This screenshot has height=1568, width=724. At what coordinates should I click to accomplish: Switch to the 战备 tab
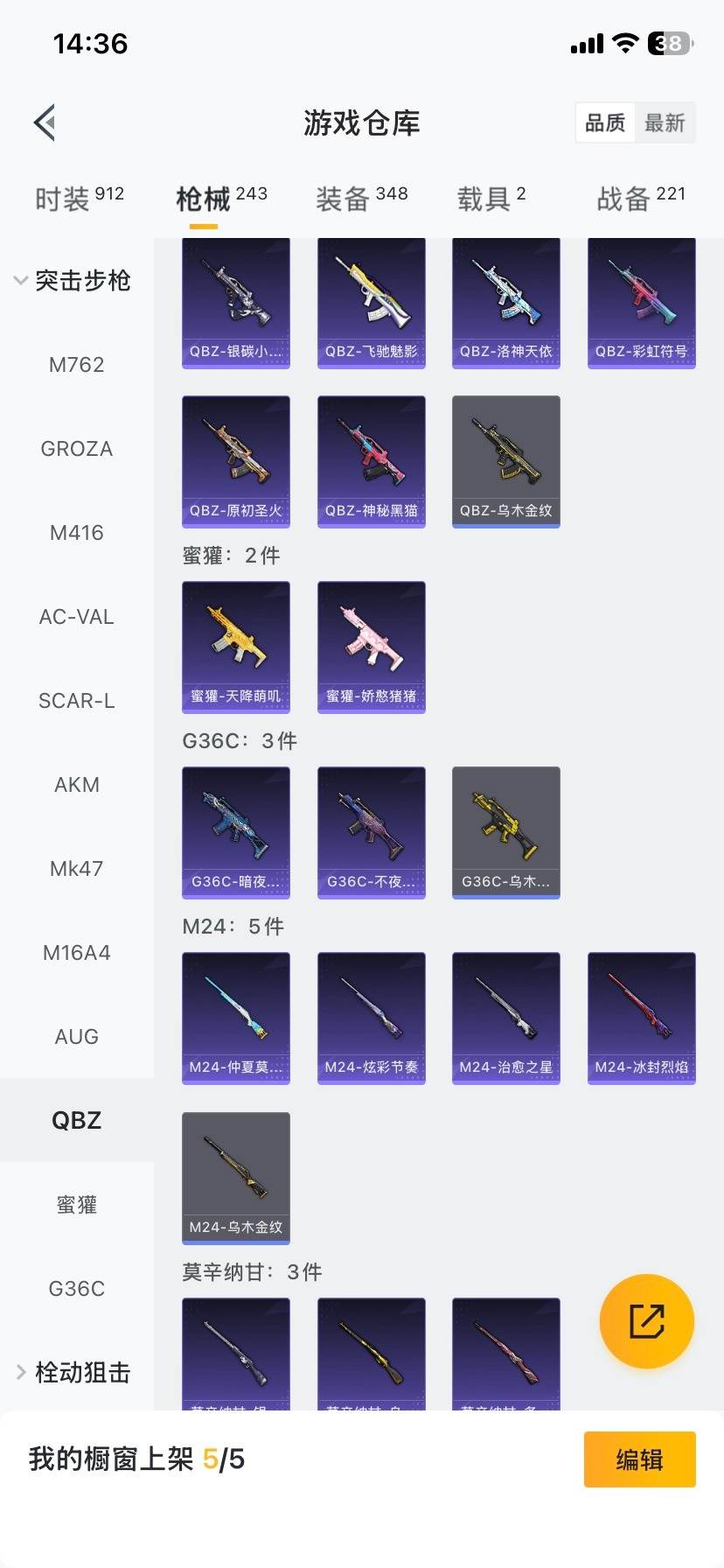641,199
